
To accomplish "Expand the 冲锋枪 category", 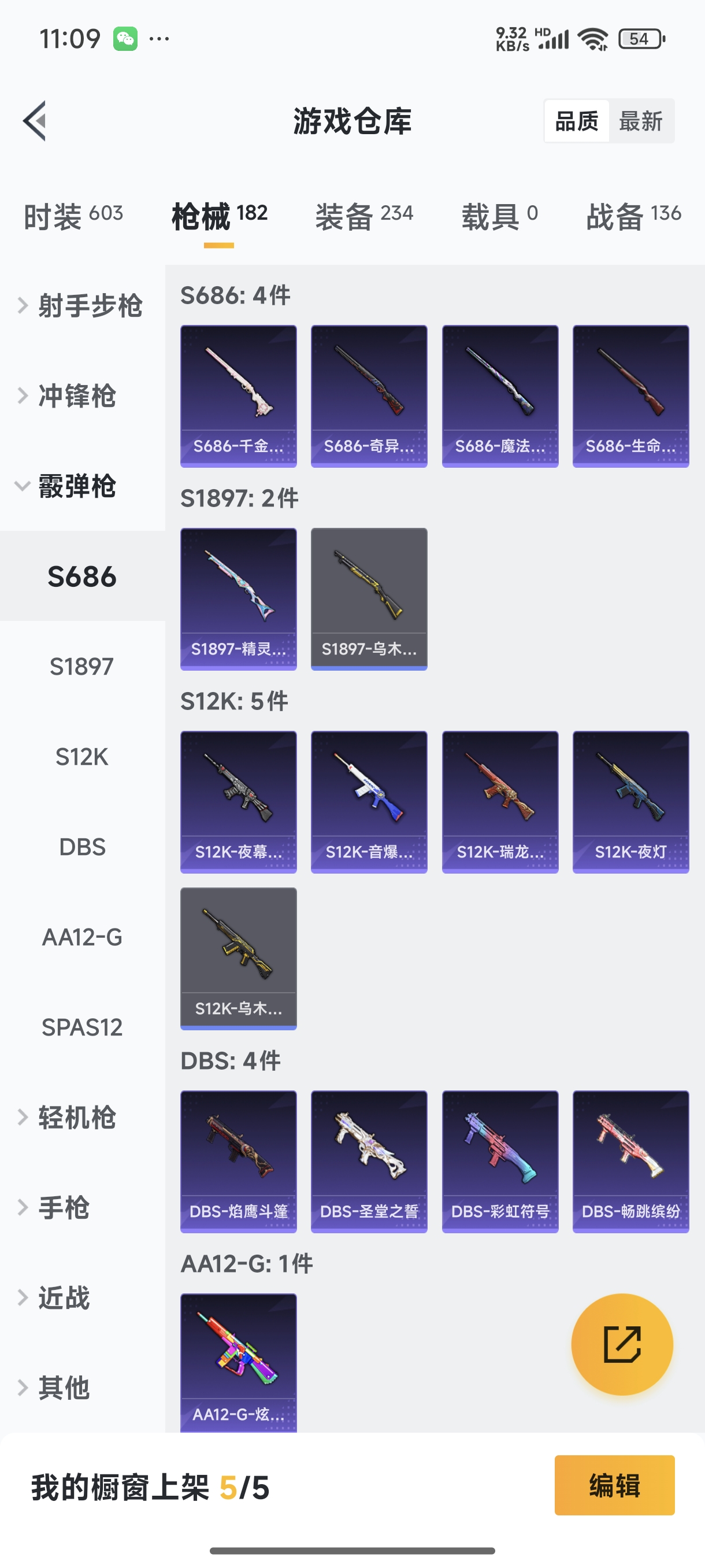I will click(x=76, y=395).
